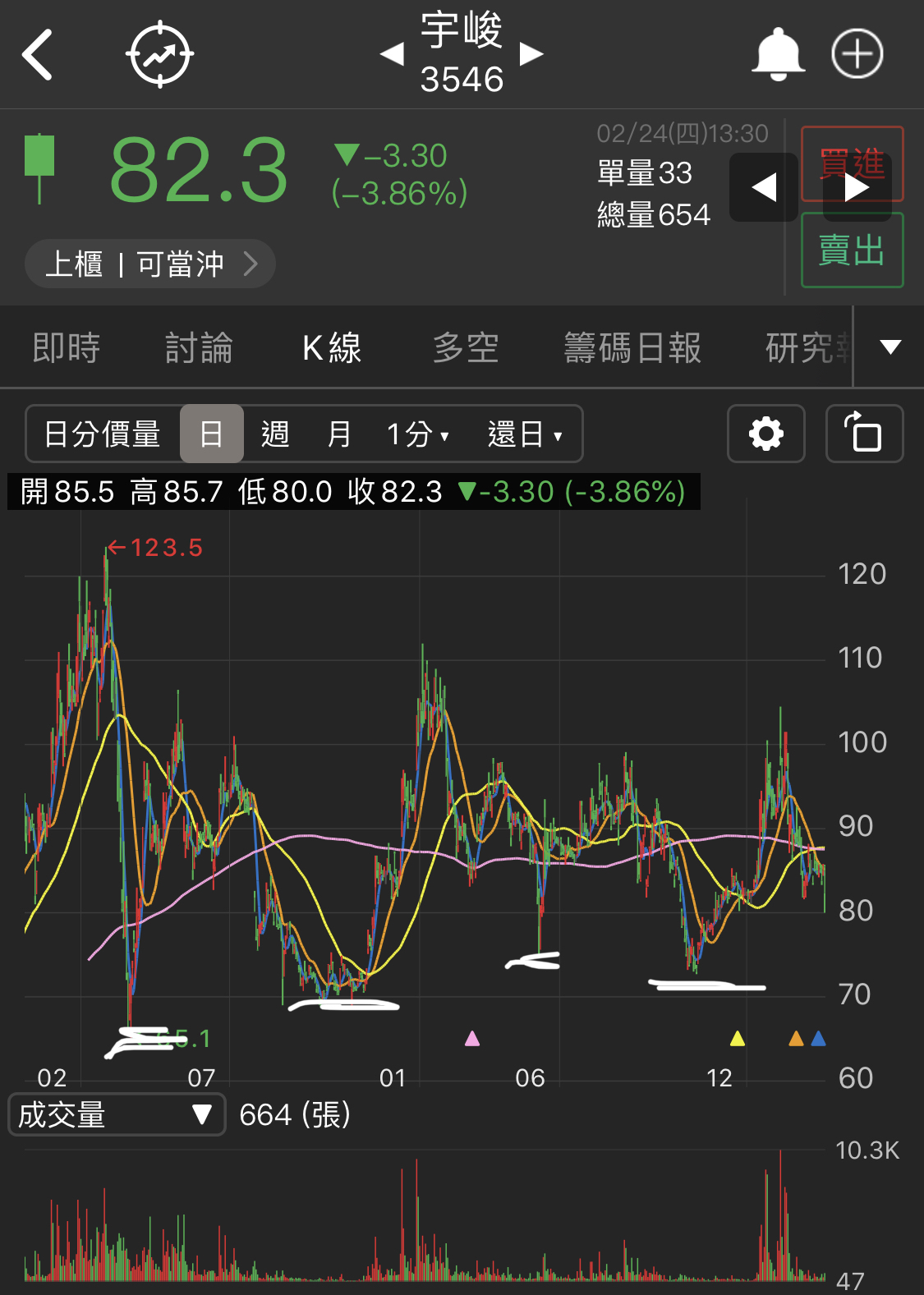This screenshot has height=1295, width=924.
Task: Switch to the 即時 tab
Action: (66, 347)
